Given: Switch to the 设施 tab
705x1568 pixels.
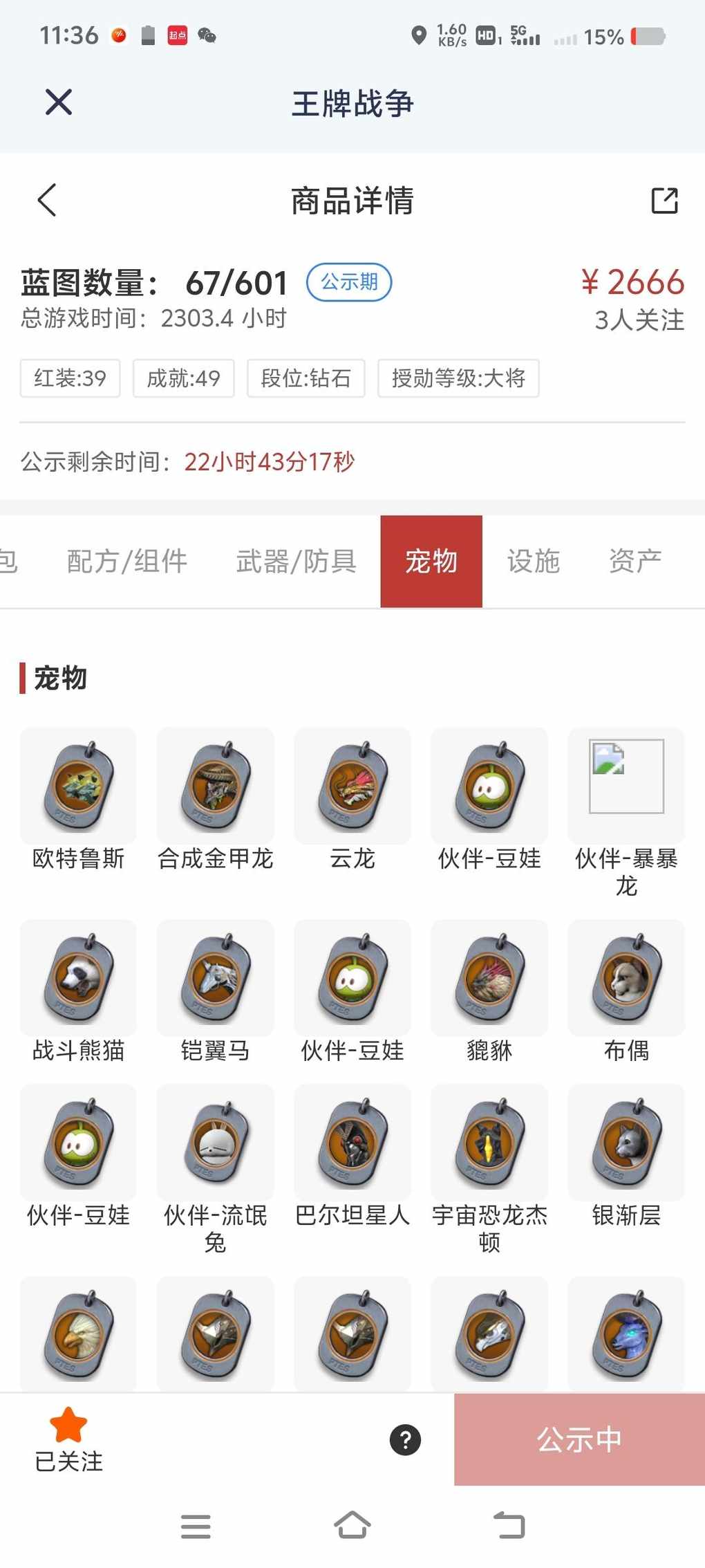Looking at the screenshot, I should point(533,561).
